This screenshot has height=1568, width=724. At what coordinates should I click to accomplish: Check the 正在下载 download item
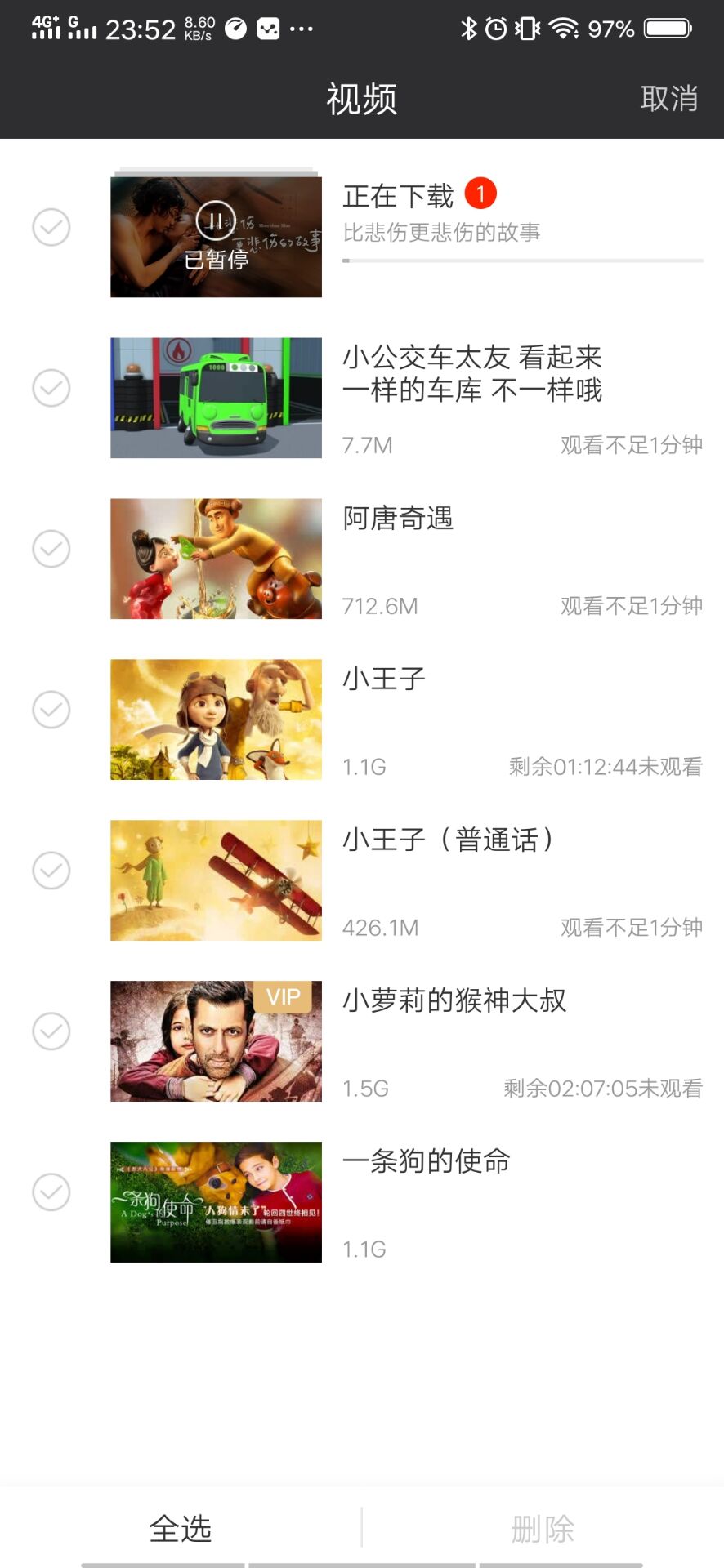point(51,227)
